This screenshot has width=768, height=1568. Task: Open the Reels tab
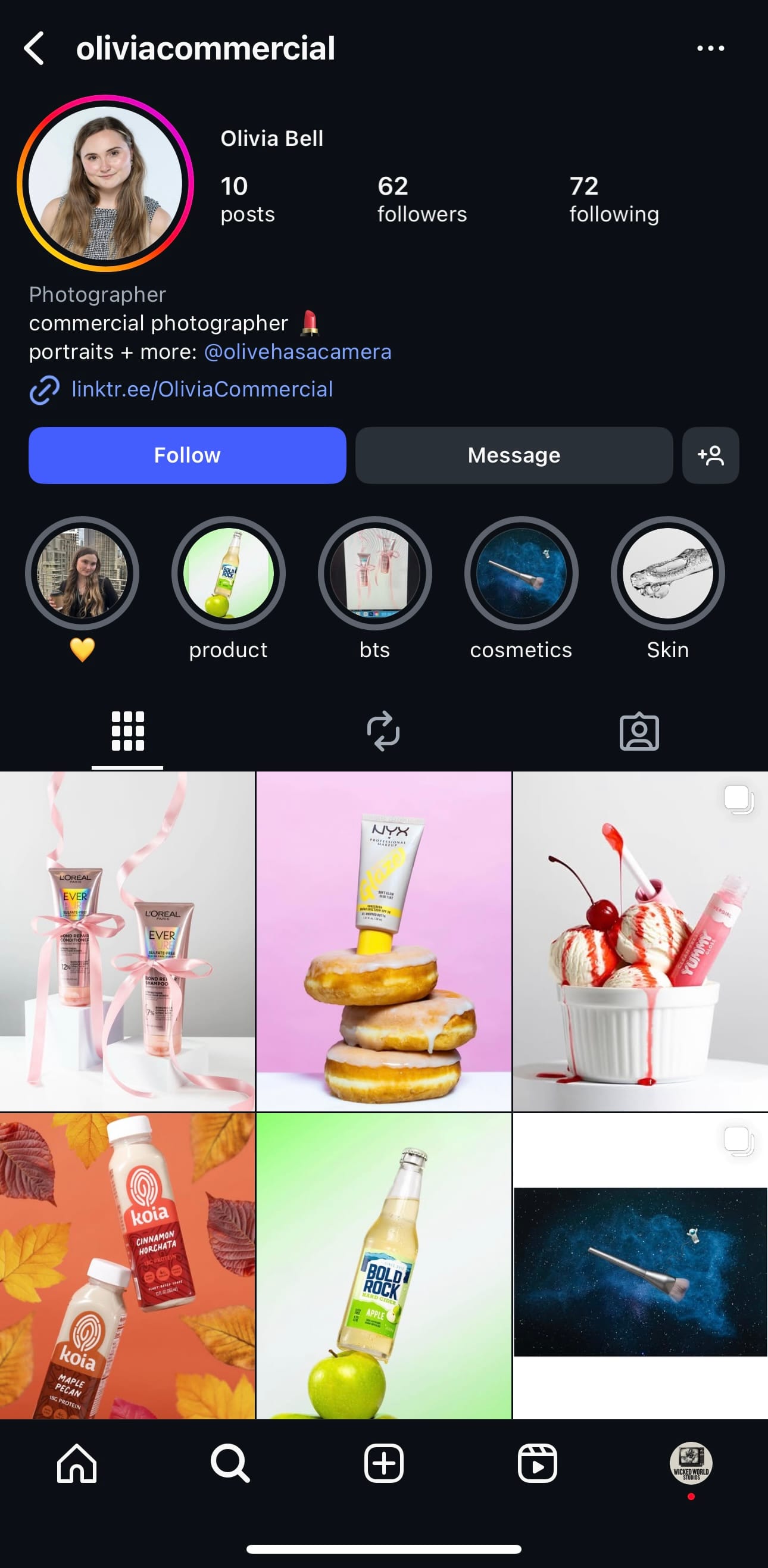coord(537,1463)
